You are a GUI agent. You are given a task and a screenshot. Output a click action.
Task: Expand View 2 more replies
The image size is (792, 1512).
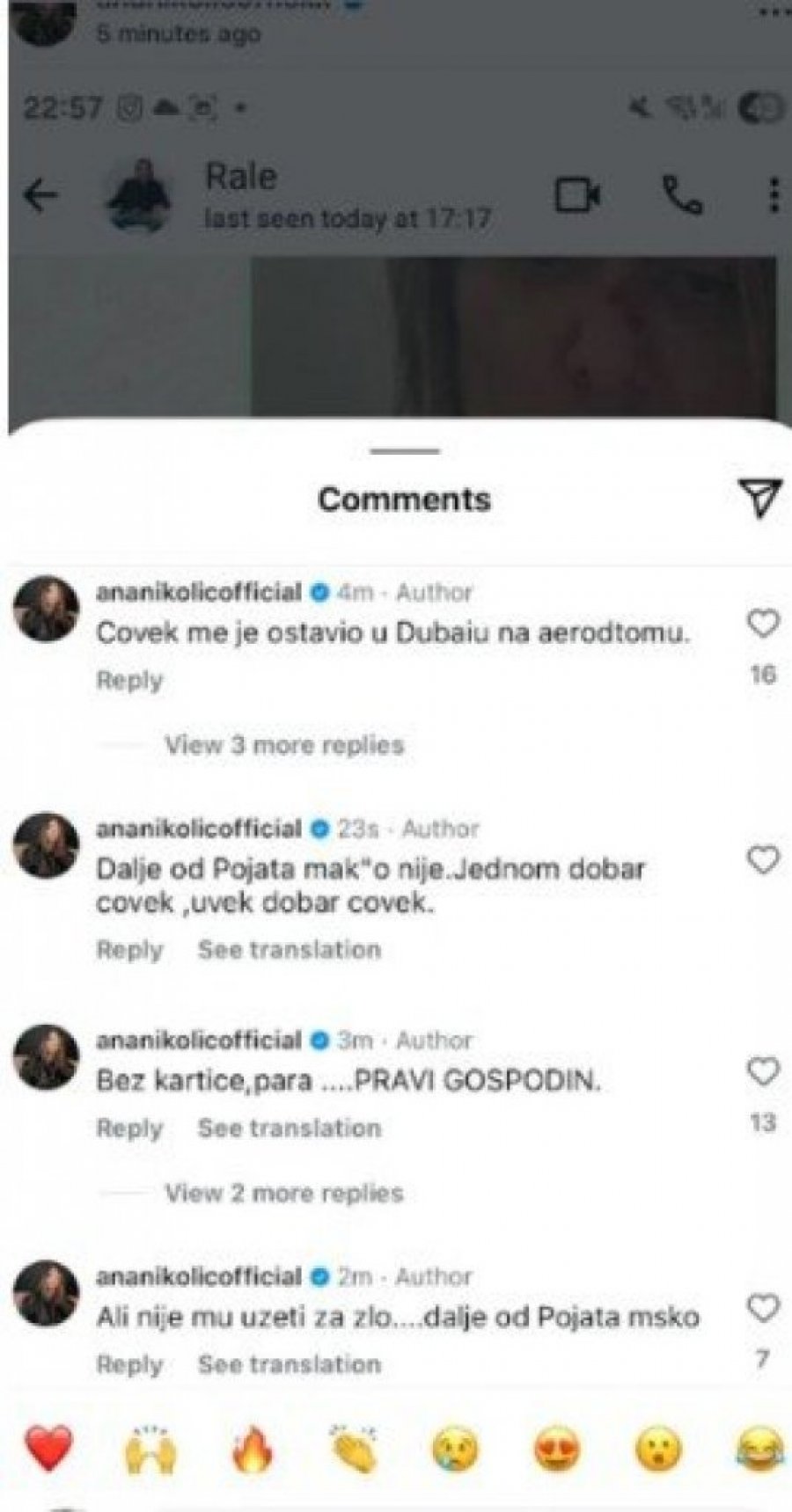pyautogui.click(x=283, y=1193)
